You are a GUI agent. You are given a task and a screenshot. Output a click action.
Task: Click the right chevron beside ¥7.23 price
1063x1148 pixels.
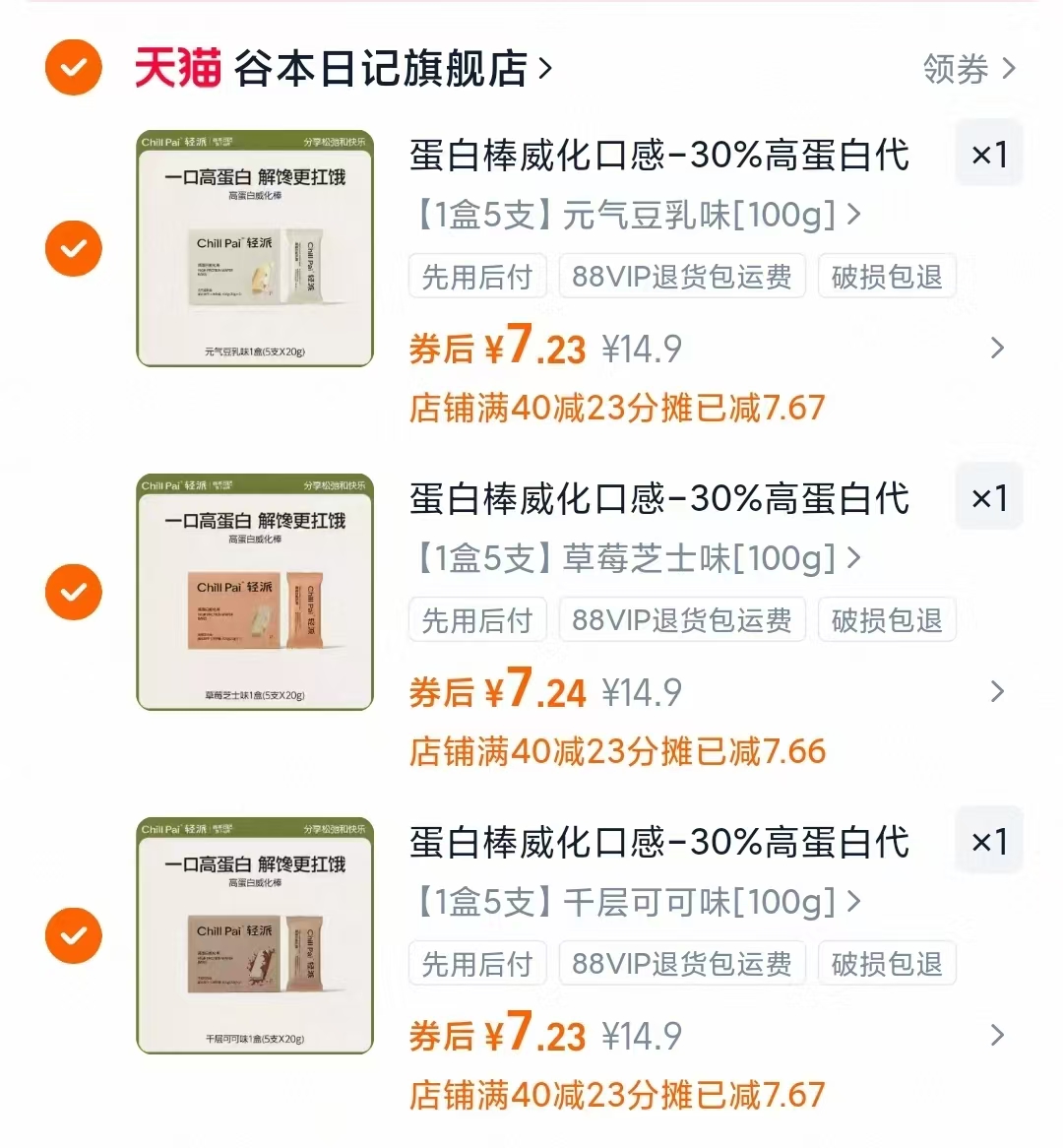coord(998,349)
